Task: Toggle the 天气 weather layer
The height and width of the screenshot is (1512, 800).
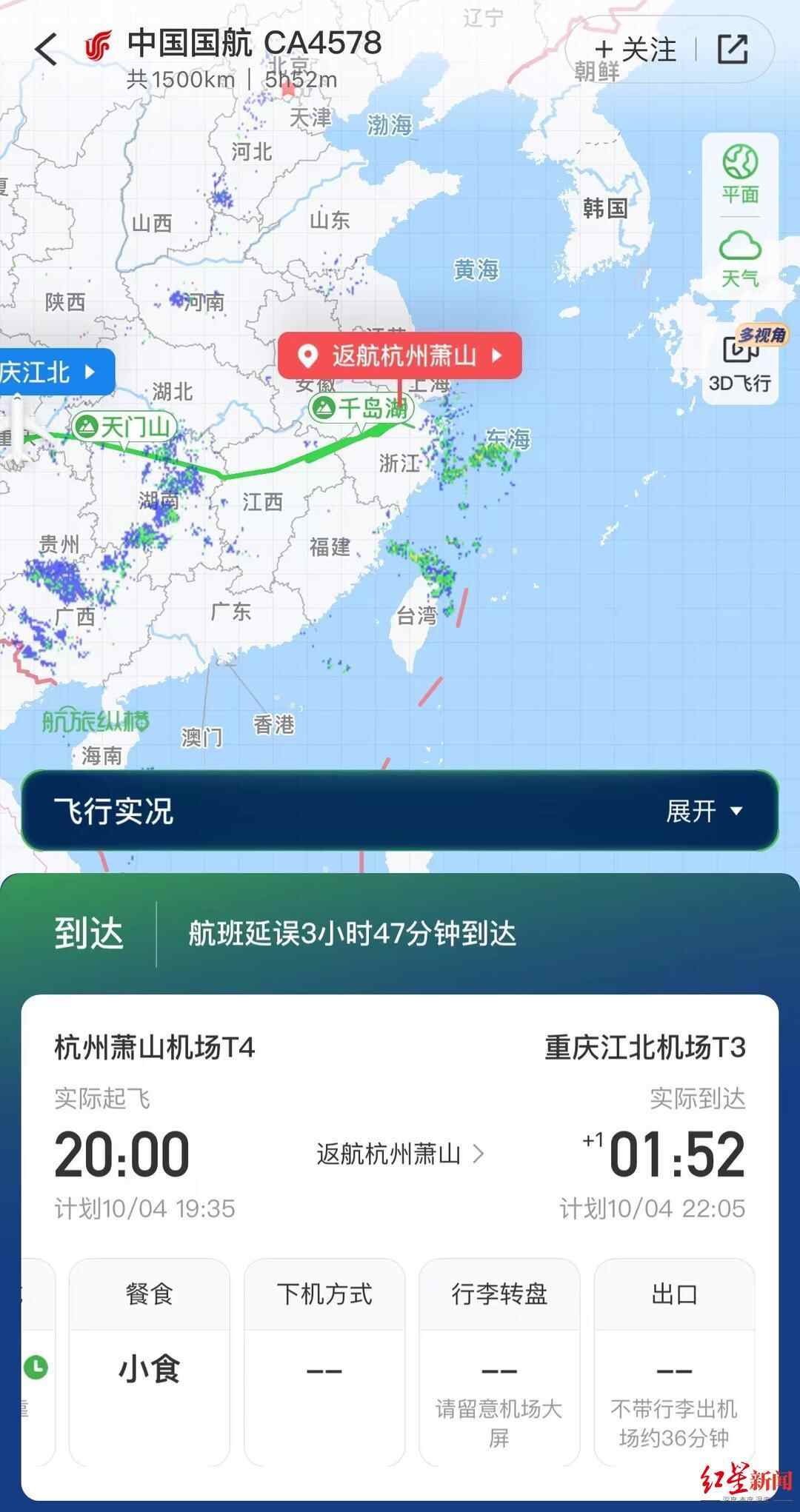Action: (x=740, y=258)
